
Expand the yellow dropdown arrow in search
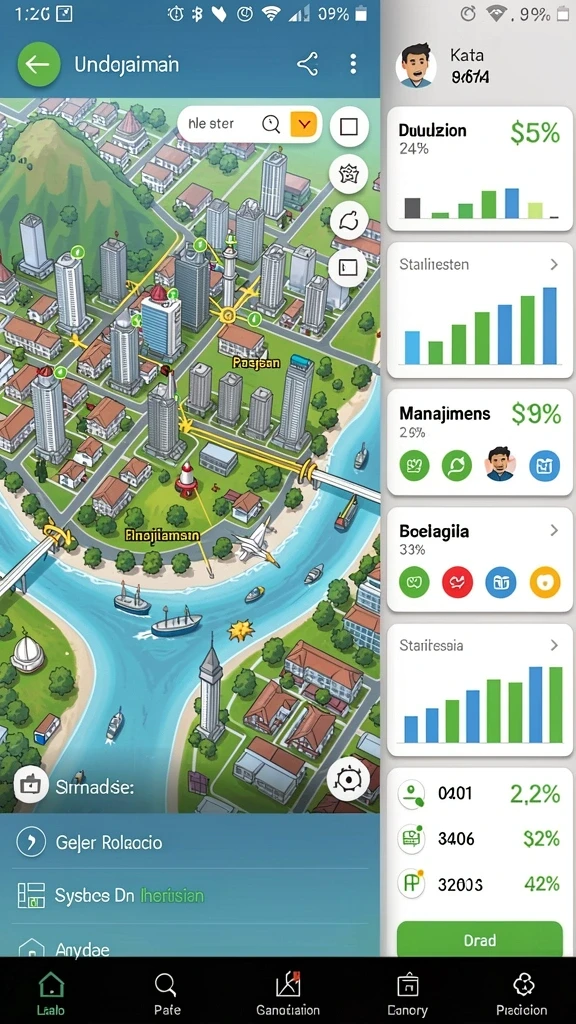(304, 123)
